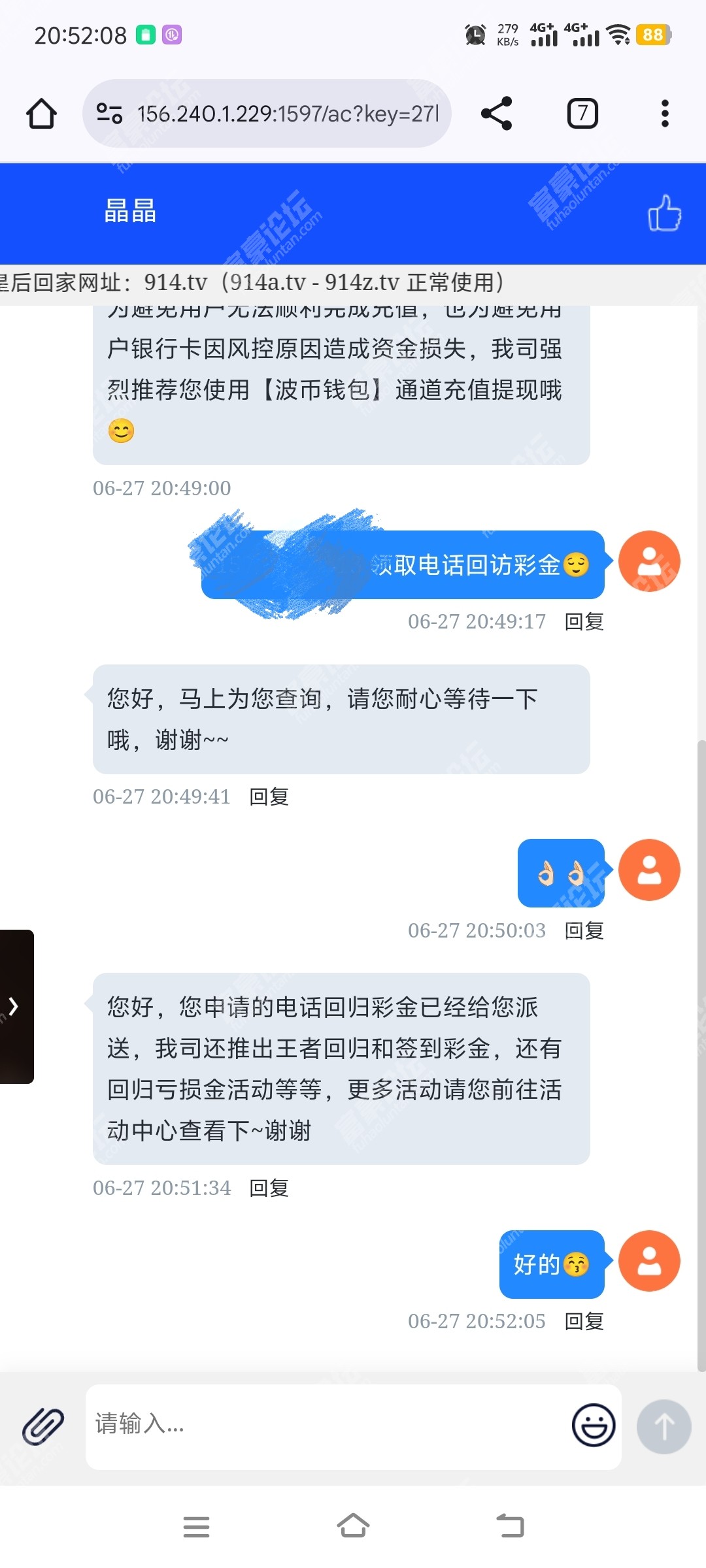The image size is (706, 1568).
Task: Go to the browser home page
Action: tap(41, 114)
